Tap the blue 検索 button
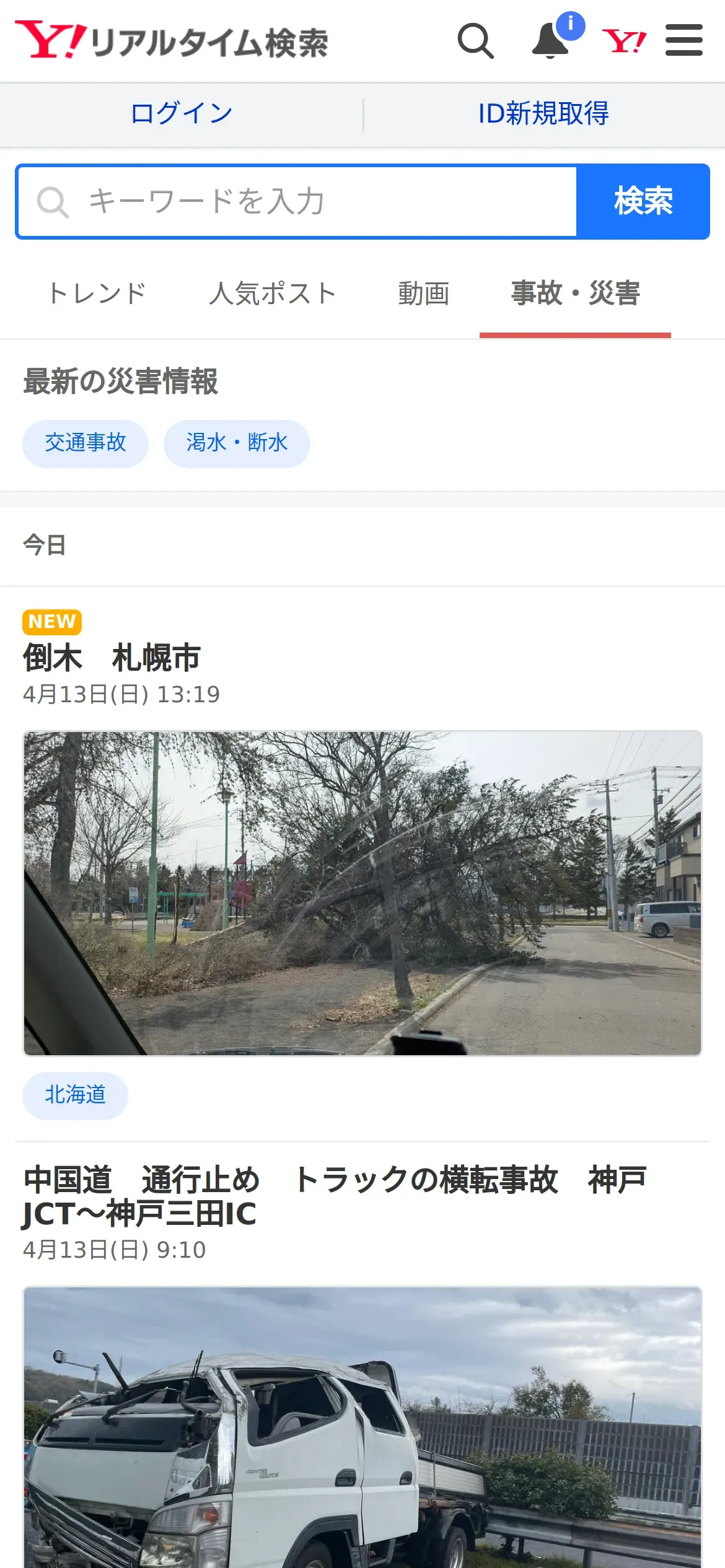725x1568 pixels. tap(643, 202)
